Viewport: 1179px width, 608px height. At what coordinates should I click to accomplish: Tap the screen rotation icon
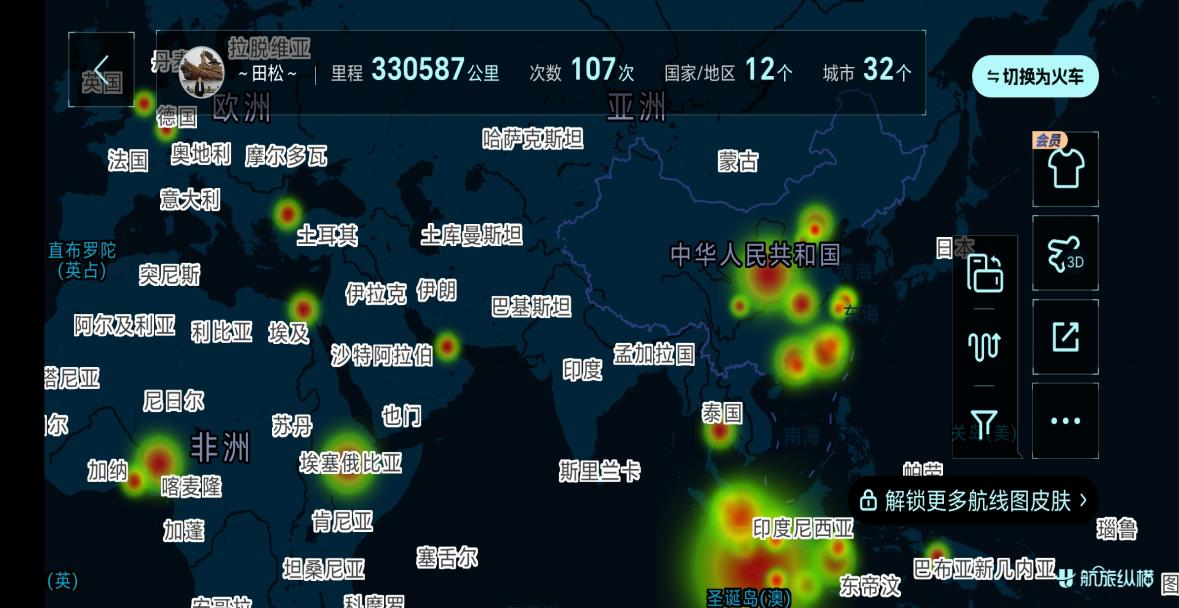click(985, 273)
